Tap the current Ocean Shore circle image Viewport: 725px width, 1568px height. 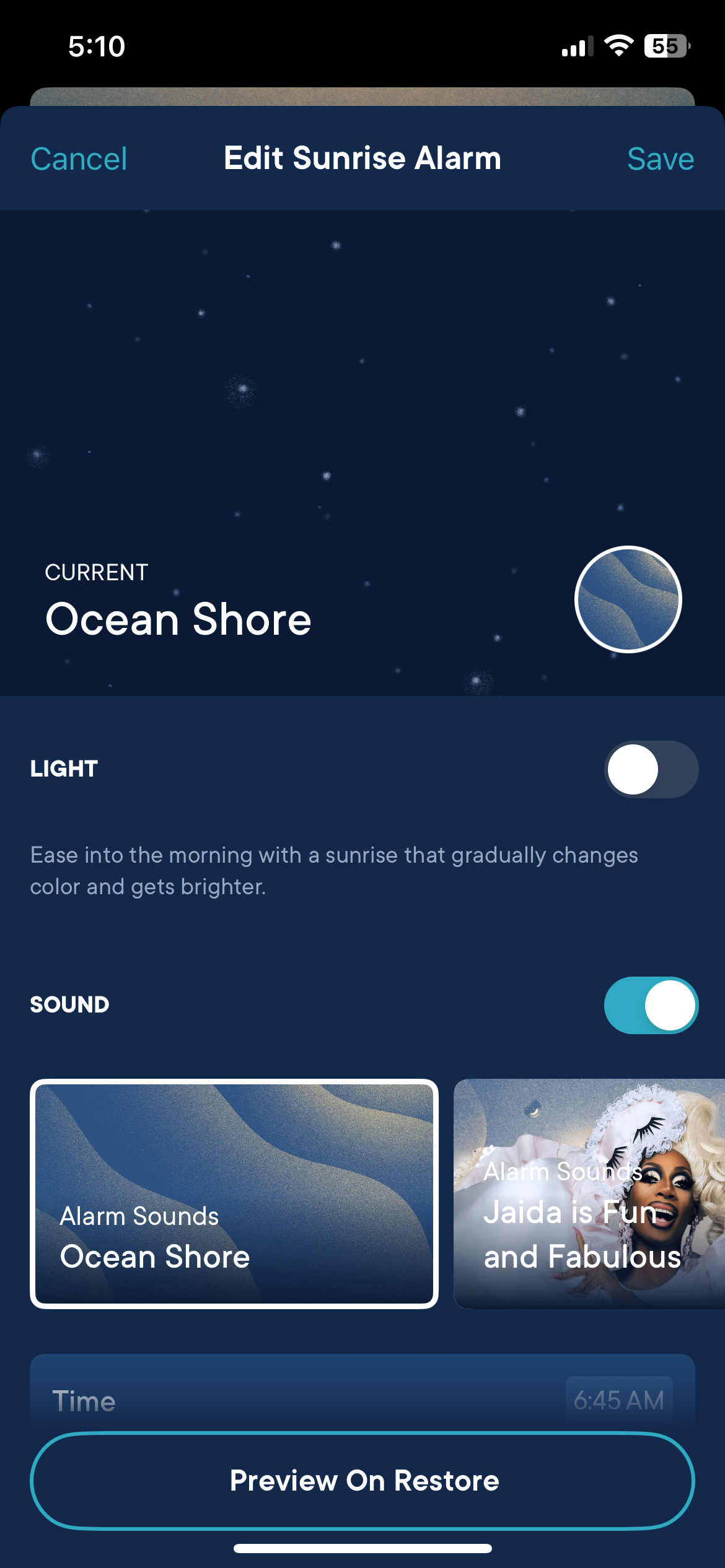click(x=628, y=599)
